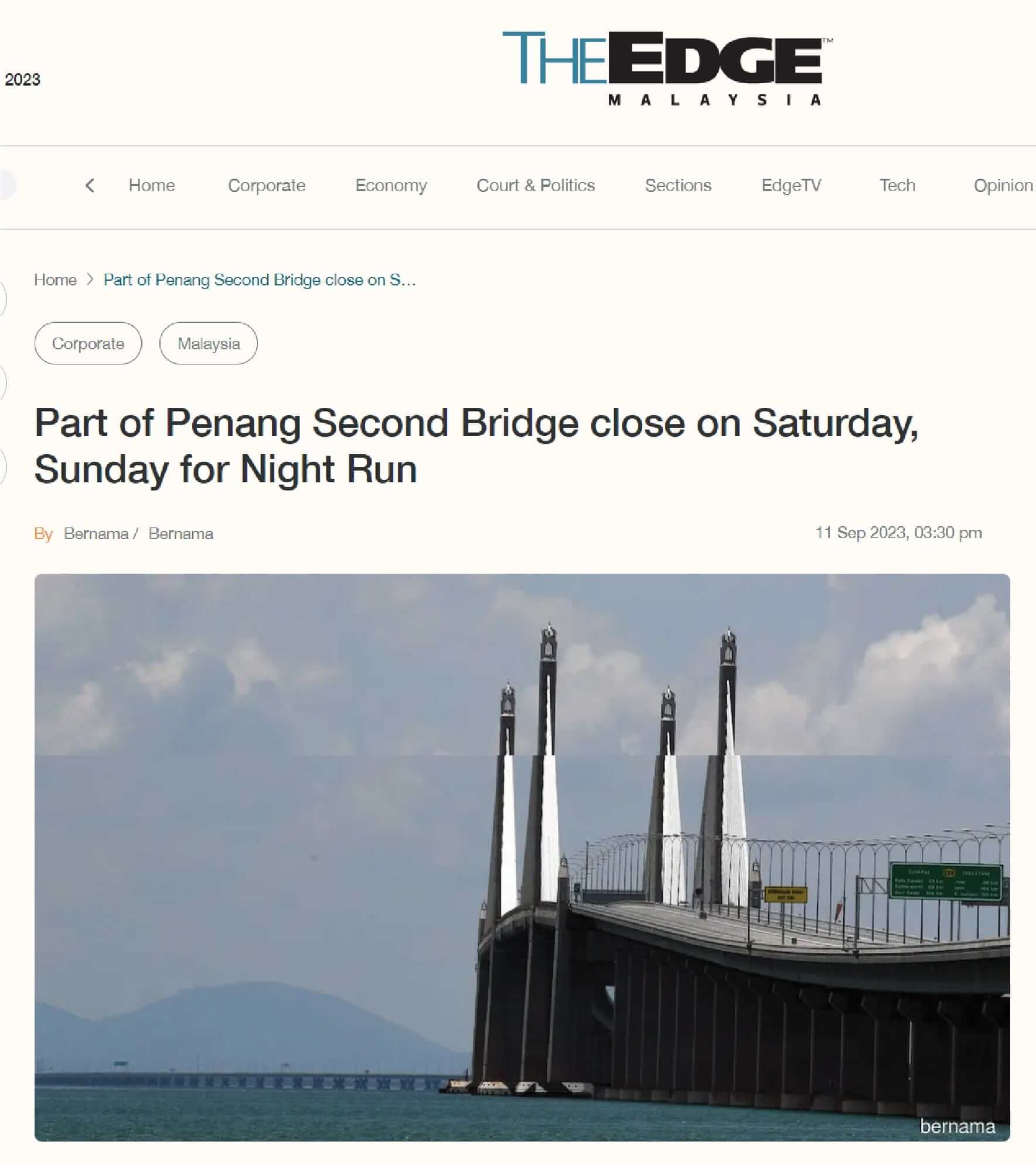The image size is (1036, 1165).
Task: Tap the Home breadcrumb link
Action: [x=55, y=280]
